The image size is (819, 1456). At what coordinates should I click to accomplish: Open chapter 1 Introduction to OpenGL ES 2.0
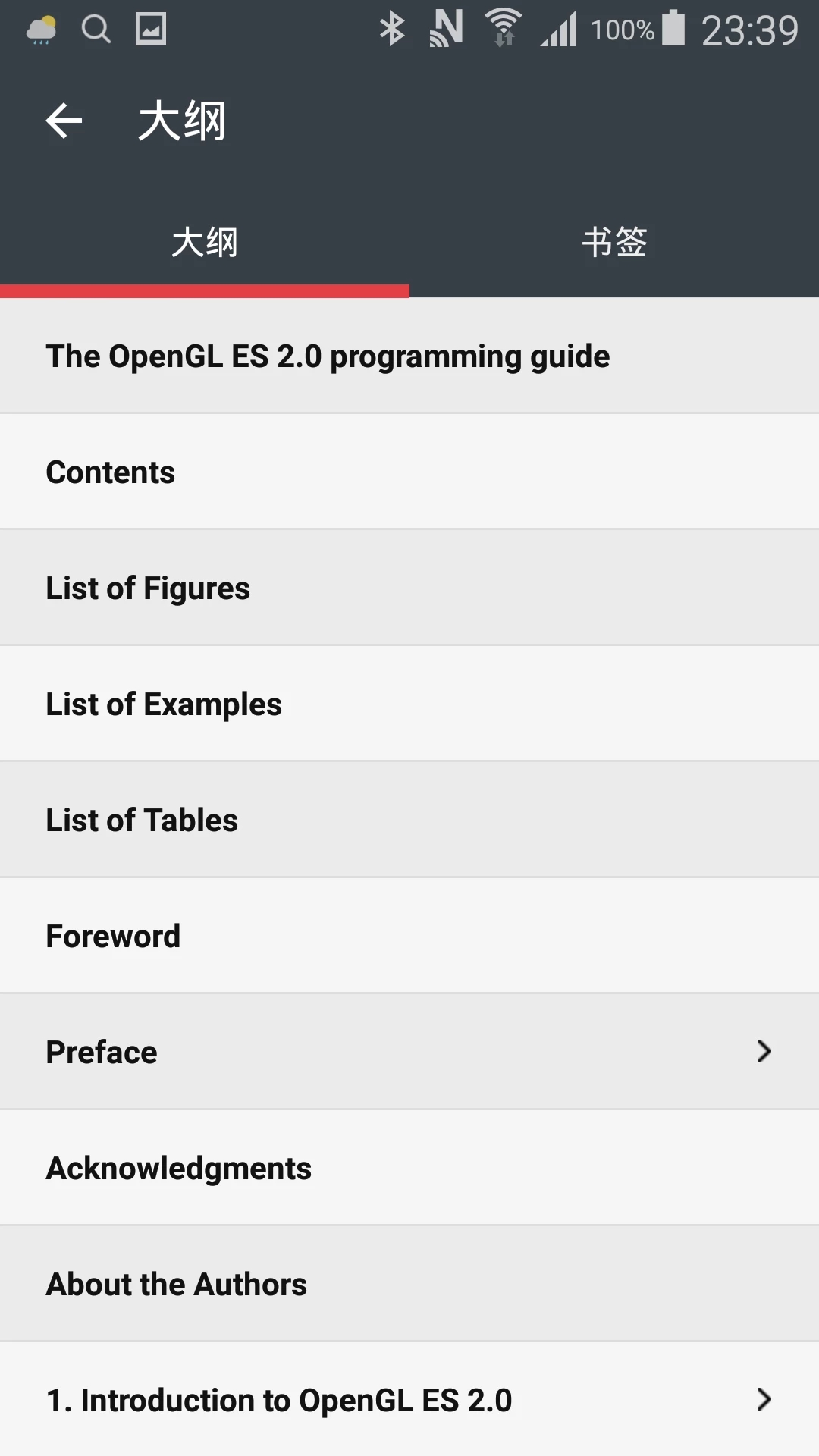pos(409,1399)
